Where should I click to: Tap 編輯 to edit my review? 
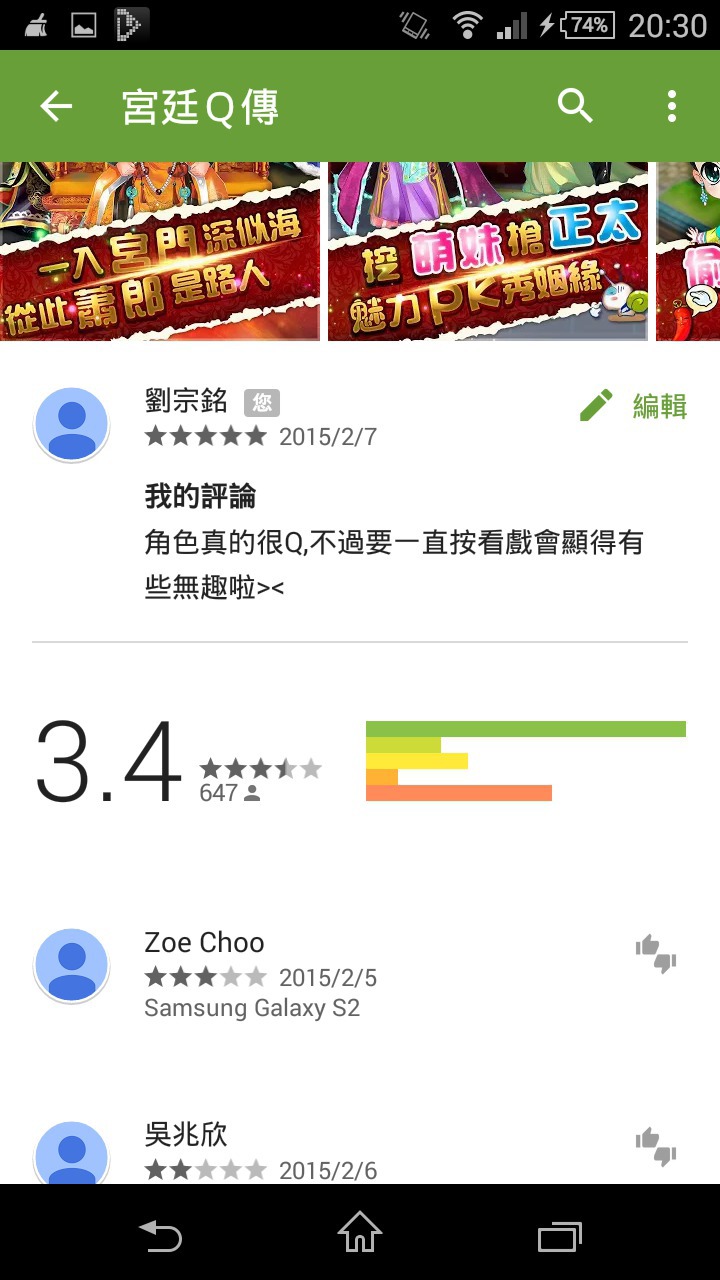(633, 406)
